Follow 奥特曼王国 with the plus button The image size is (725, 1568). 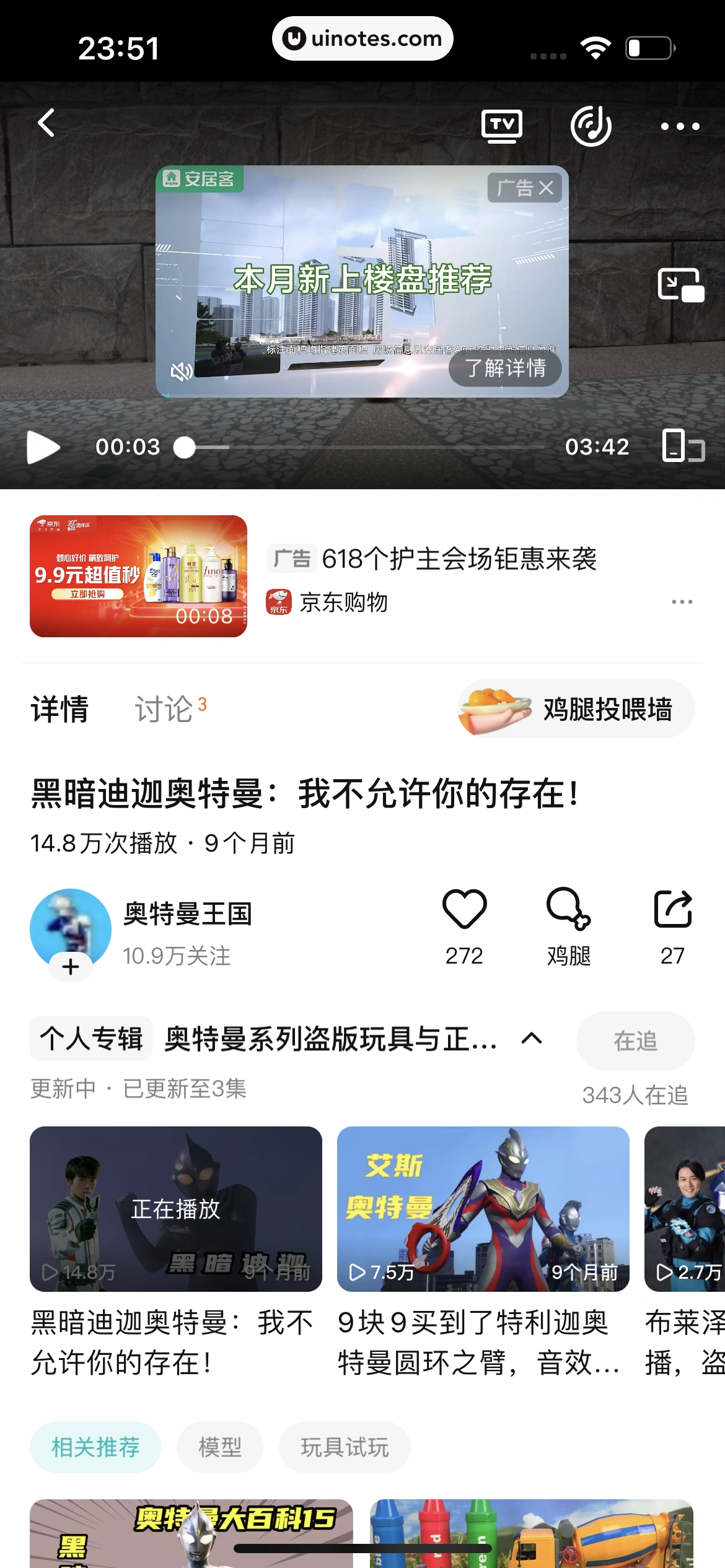[x=71, y=967]
